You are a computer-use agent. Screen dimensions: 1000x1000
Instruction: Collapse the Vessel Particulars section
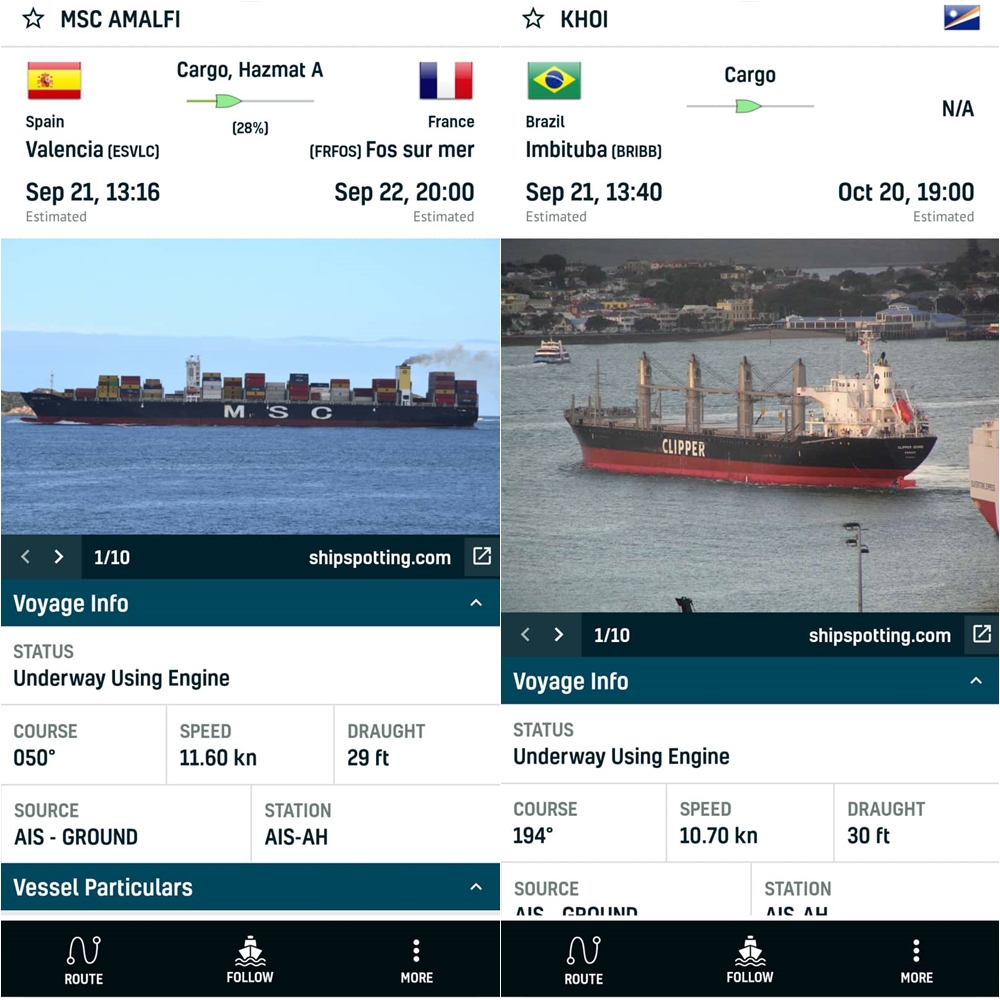(476, 887)
